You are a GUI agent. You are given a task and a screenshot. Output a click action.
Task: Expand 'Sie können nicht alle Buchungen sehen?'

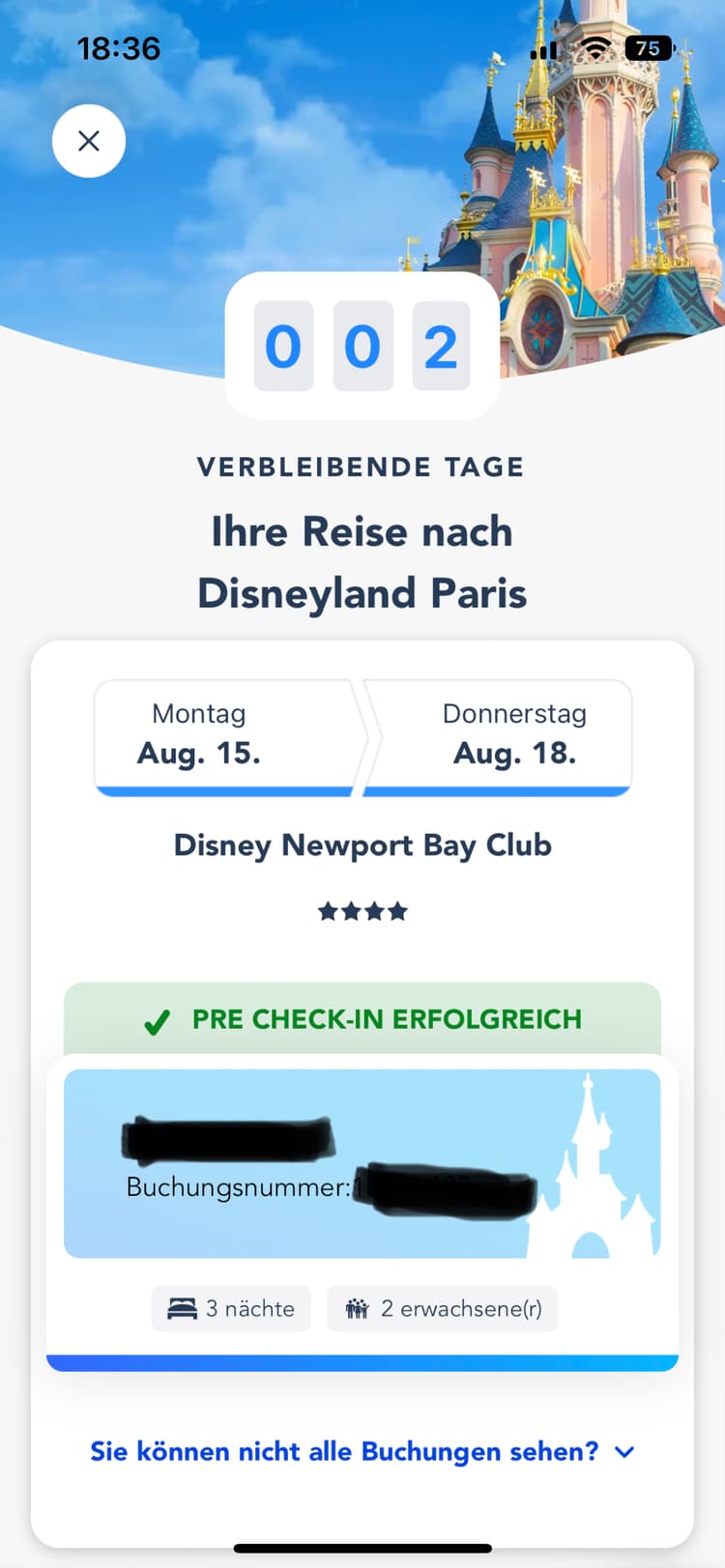[362, 1451]
